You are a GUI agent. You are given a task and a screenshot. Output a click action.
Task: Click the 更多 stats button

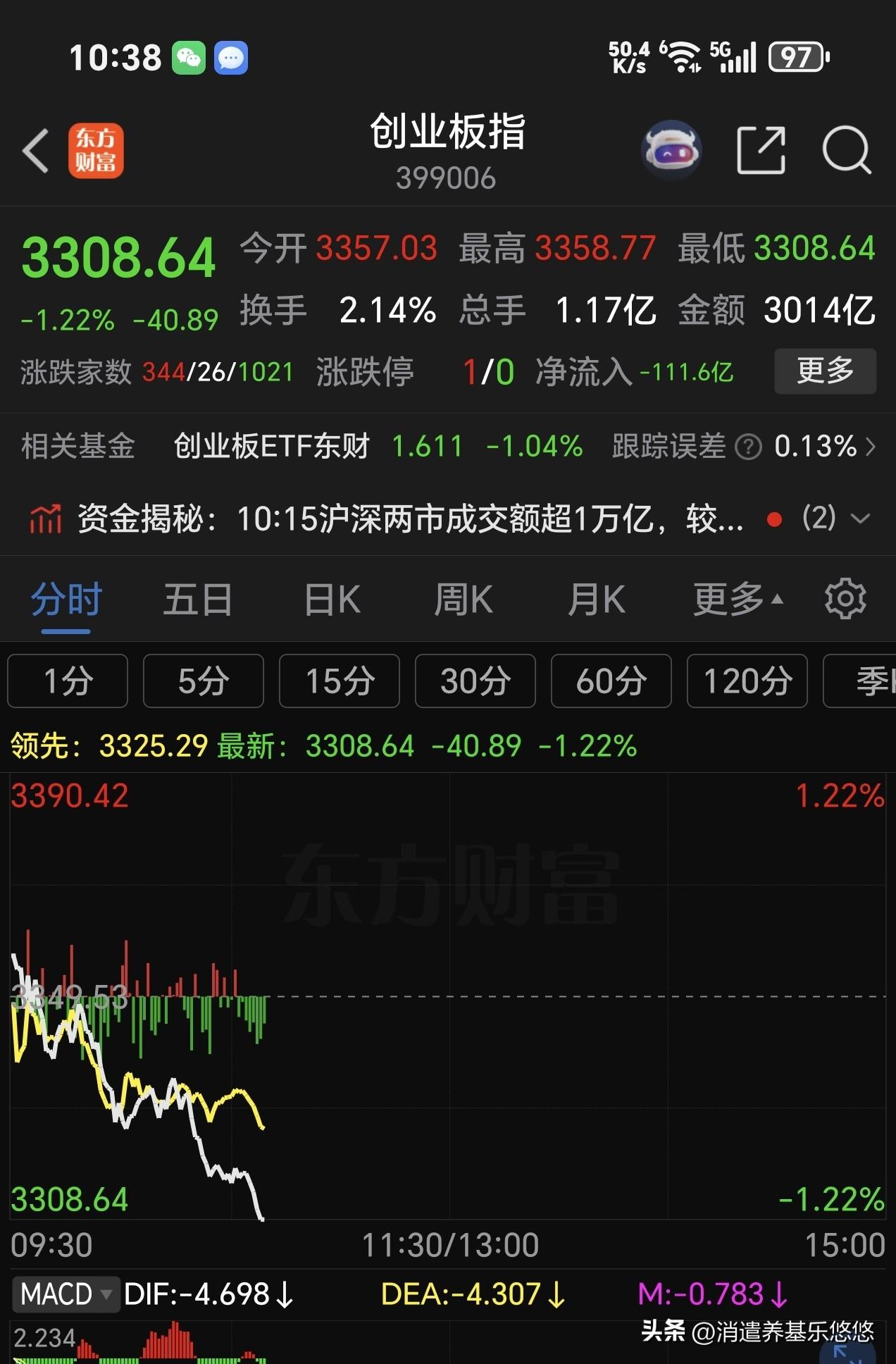pos(824,371)
